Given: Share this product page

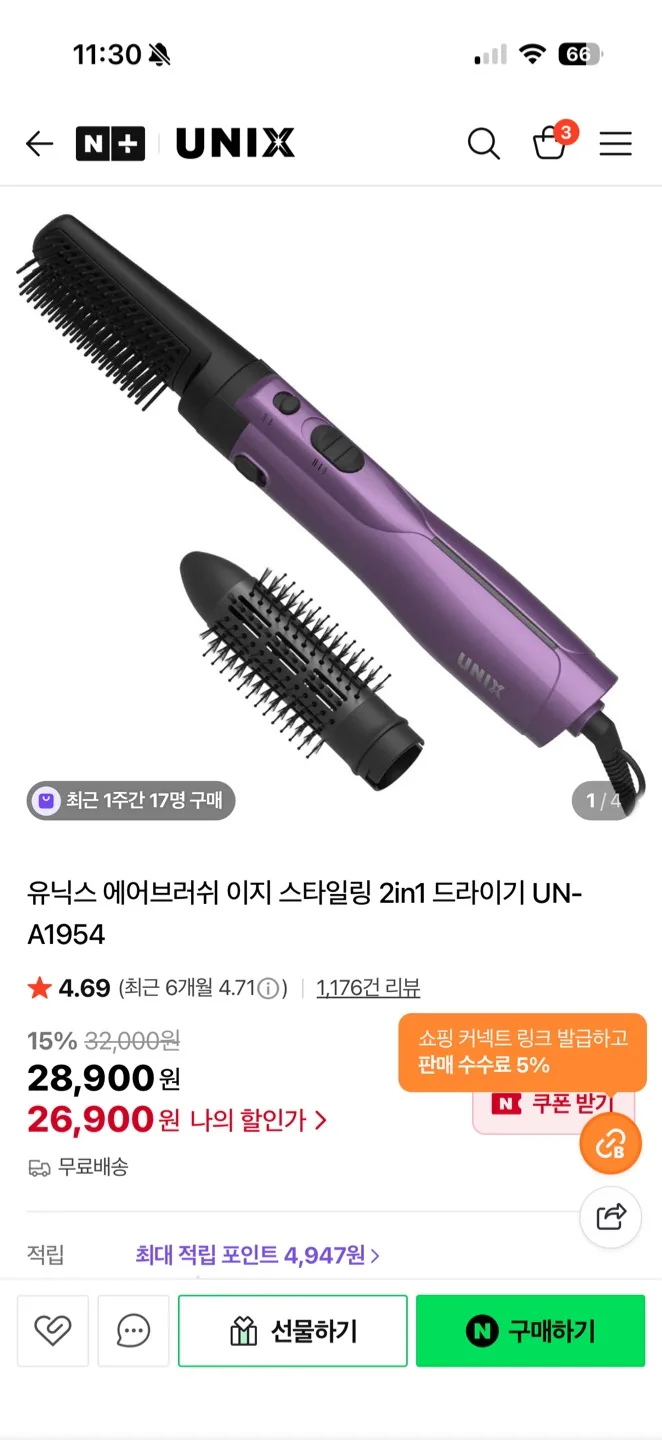Looking at the screenshot, I should 610,1216.
